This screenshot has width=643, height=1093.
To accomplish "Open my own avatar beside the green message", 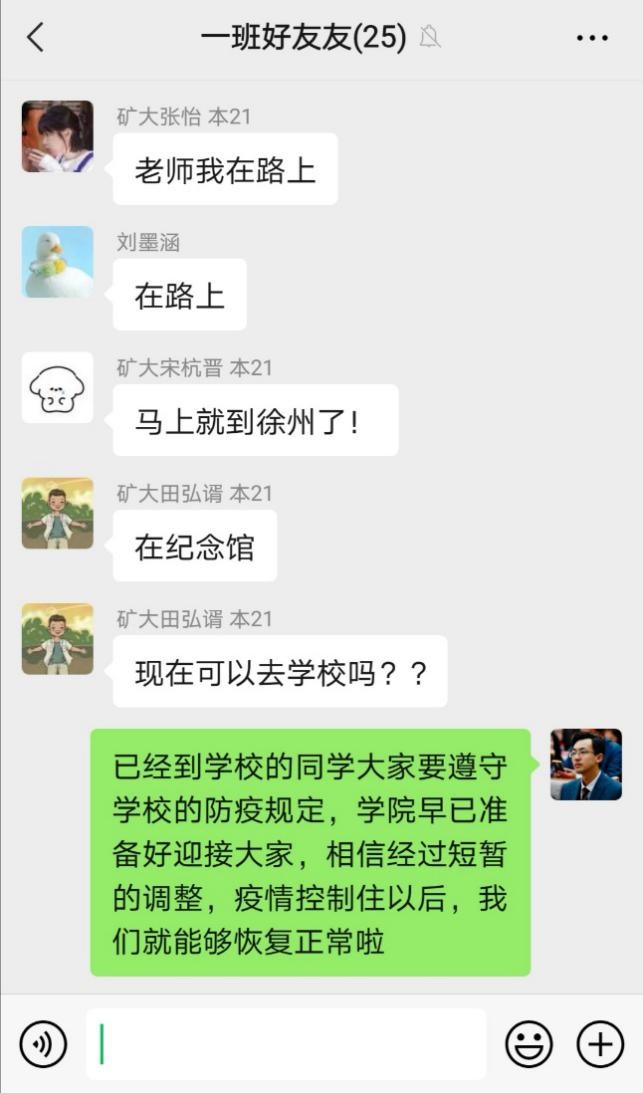I will point(586,764).
